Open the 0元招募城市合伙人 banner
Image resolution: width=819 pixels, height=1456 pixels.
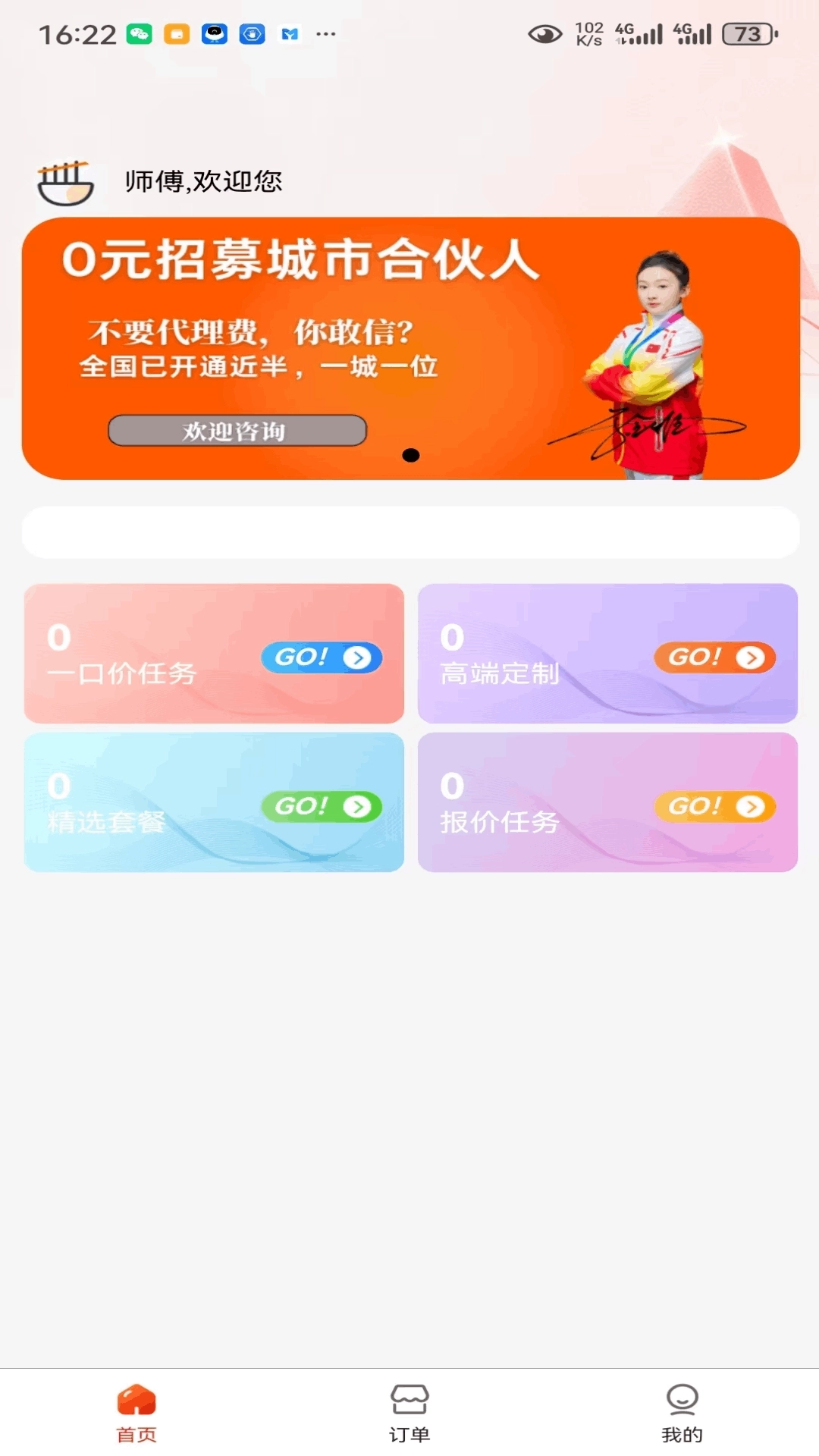click(x=409, y=349)
